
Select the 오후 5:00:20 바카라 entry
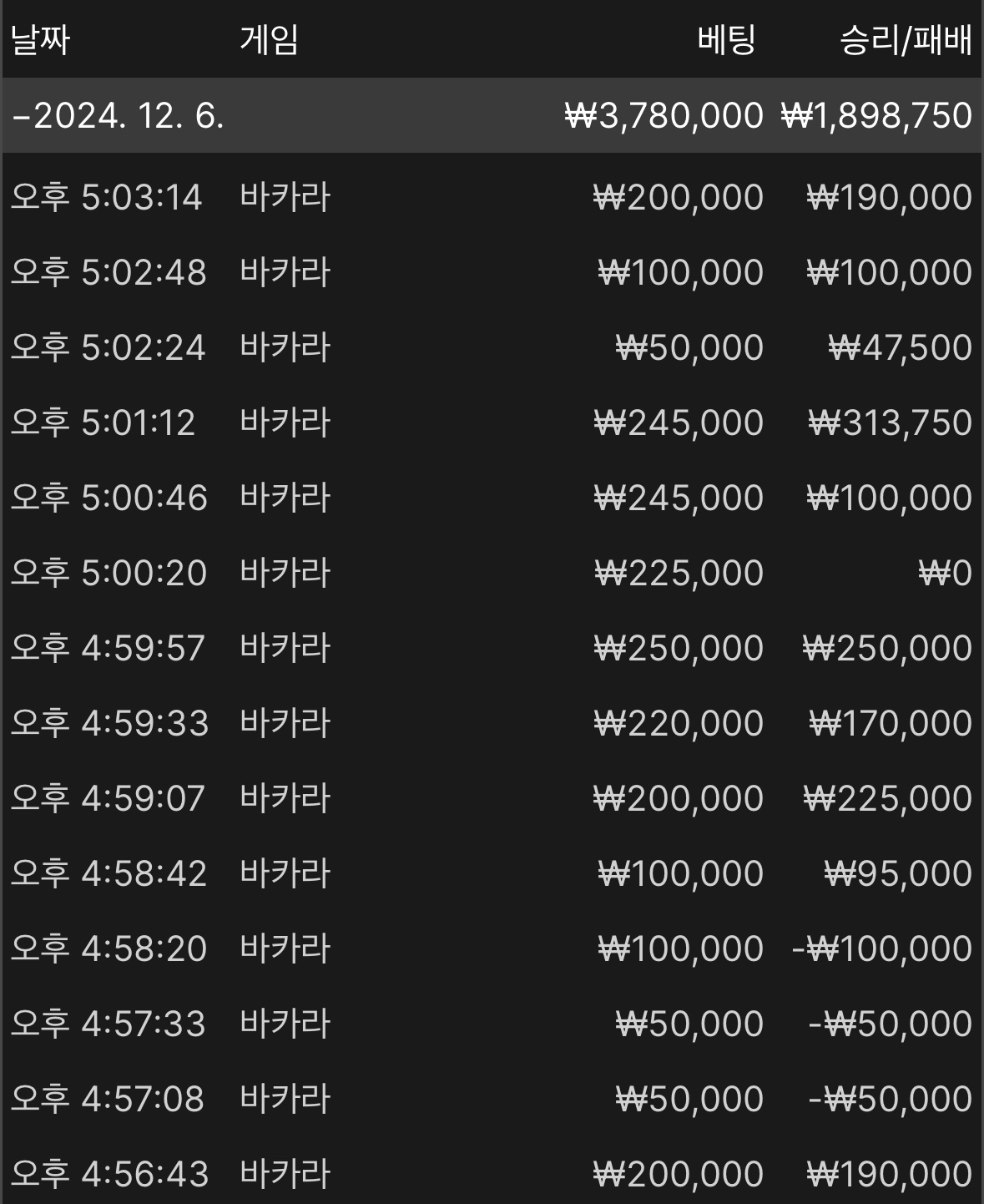point(491,574)
